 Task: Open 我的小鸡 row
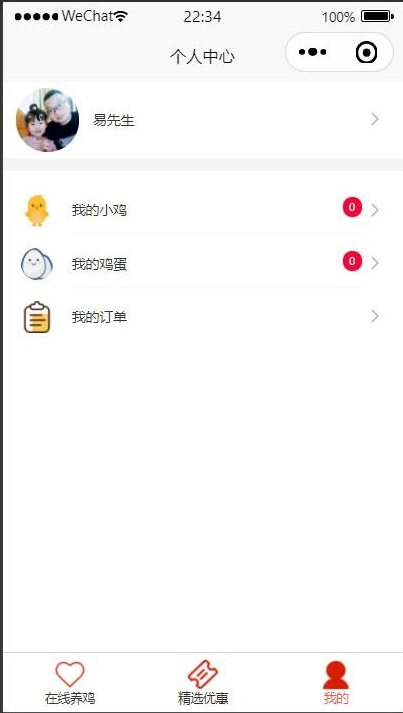pyautogui.click(x=203, y=210)
